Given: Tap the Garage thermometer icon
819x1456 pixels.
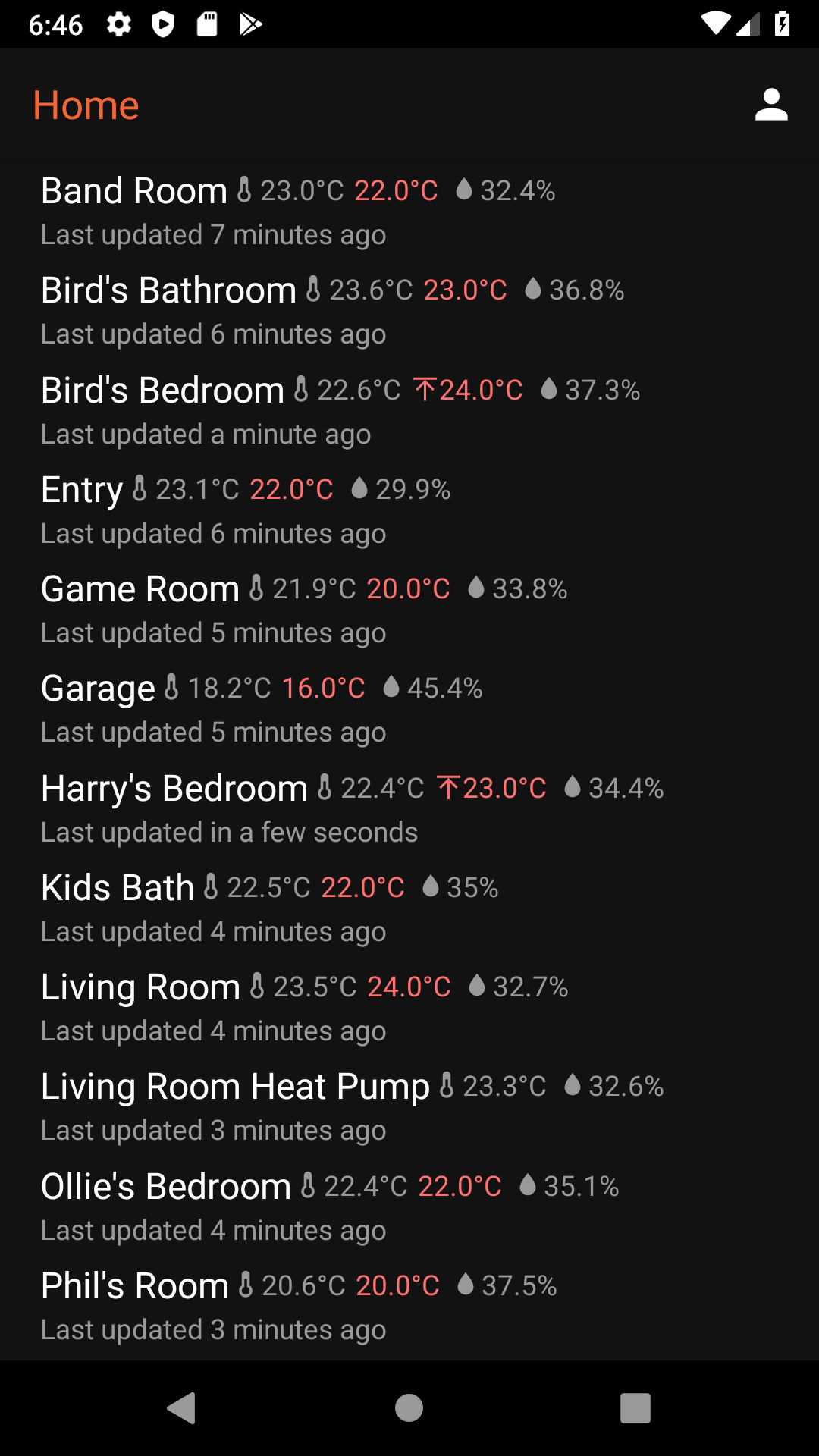Looking at the screenshot, I should click(171, 687).
